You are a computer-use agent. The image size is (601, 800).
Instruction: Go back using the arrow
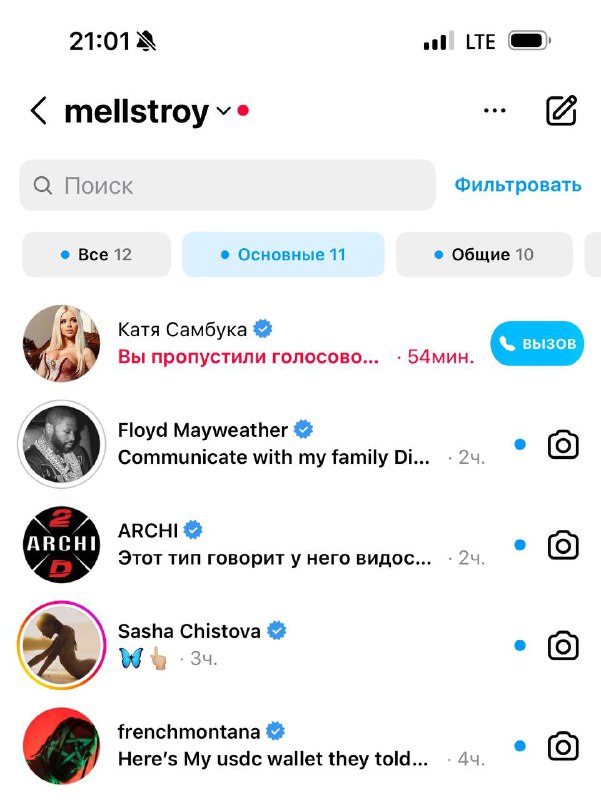pos(38,111)
